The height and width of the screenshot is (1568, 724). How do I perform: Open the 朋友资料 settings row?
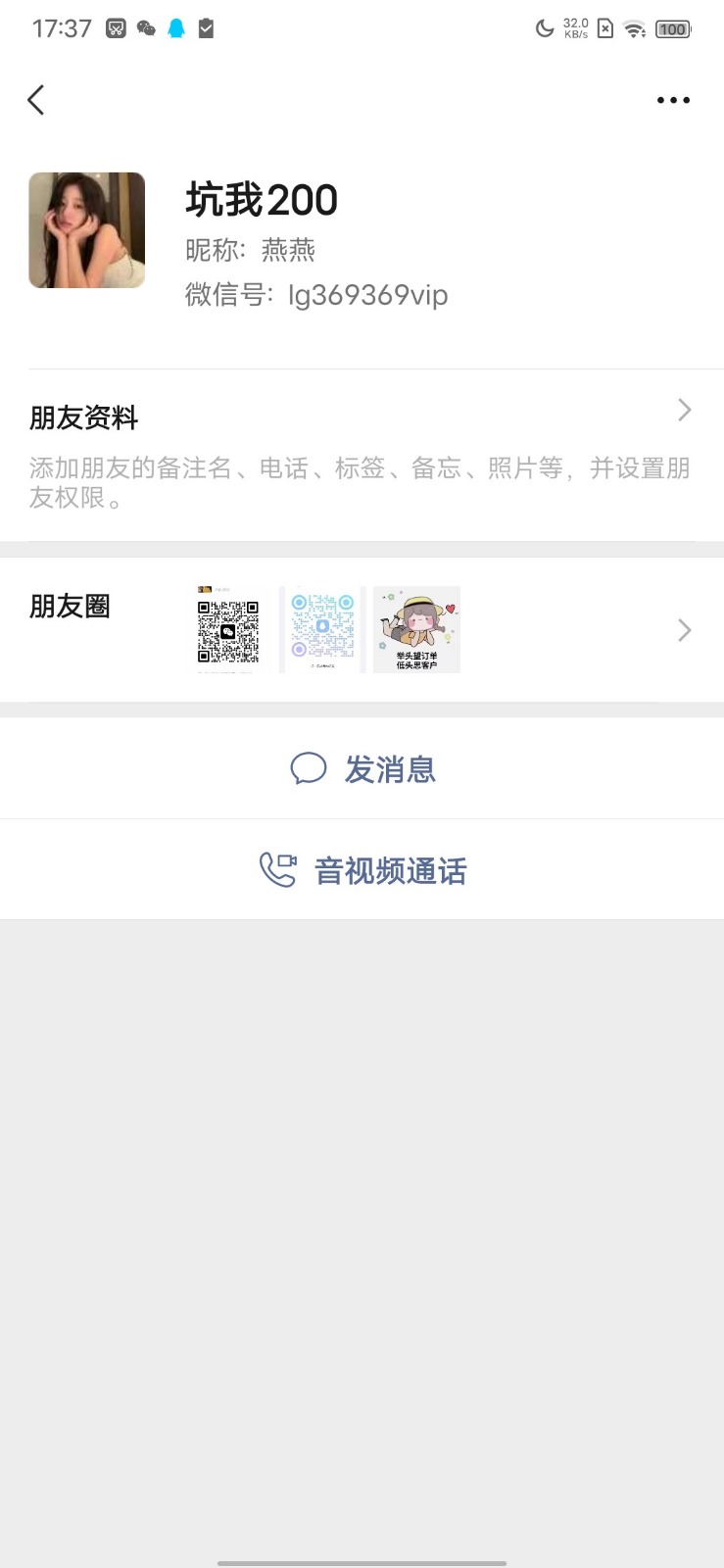(362, 454)
